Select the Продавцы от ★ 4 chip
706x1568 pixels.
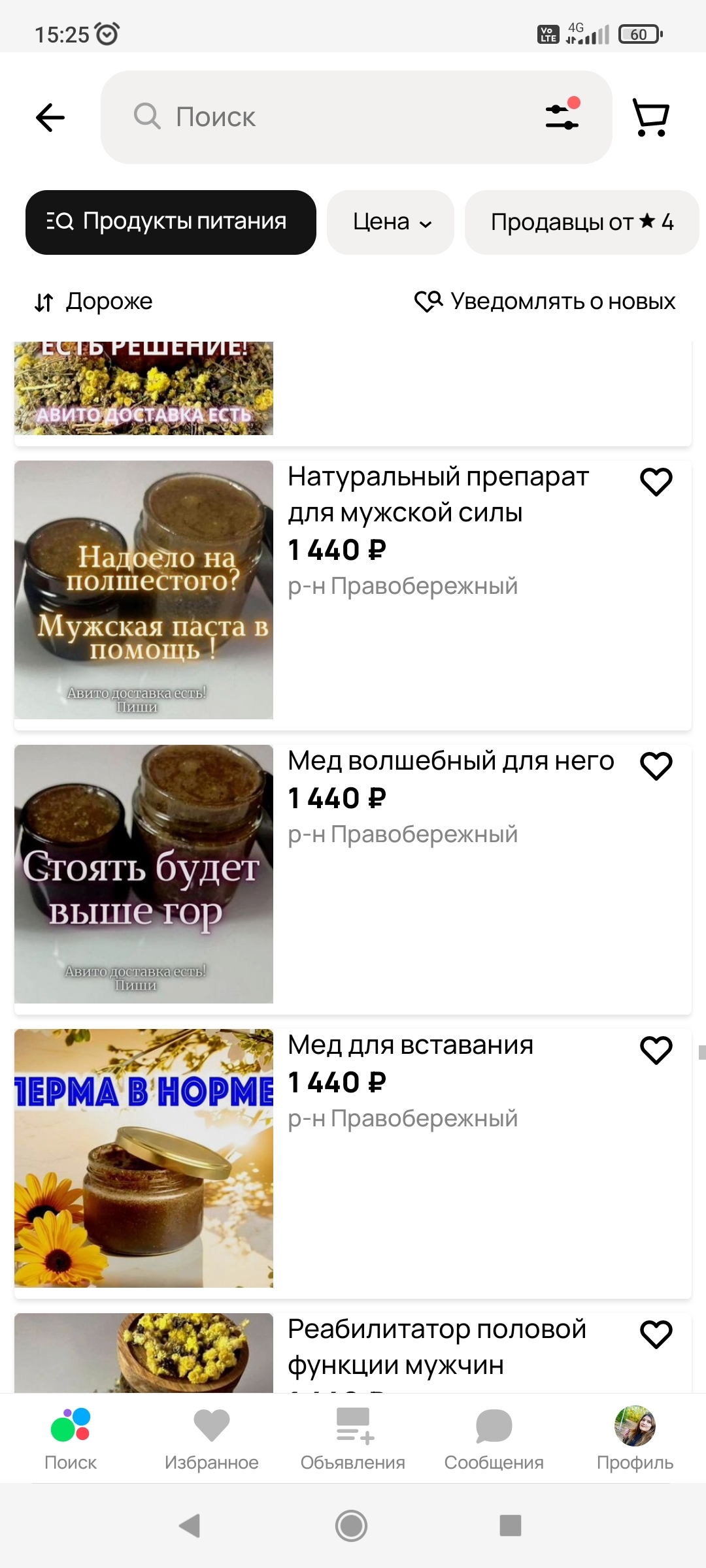click(582, 222)
